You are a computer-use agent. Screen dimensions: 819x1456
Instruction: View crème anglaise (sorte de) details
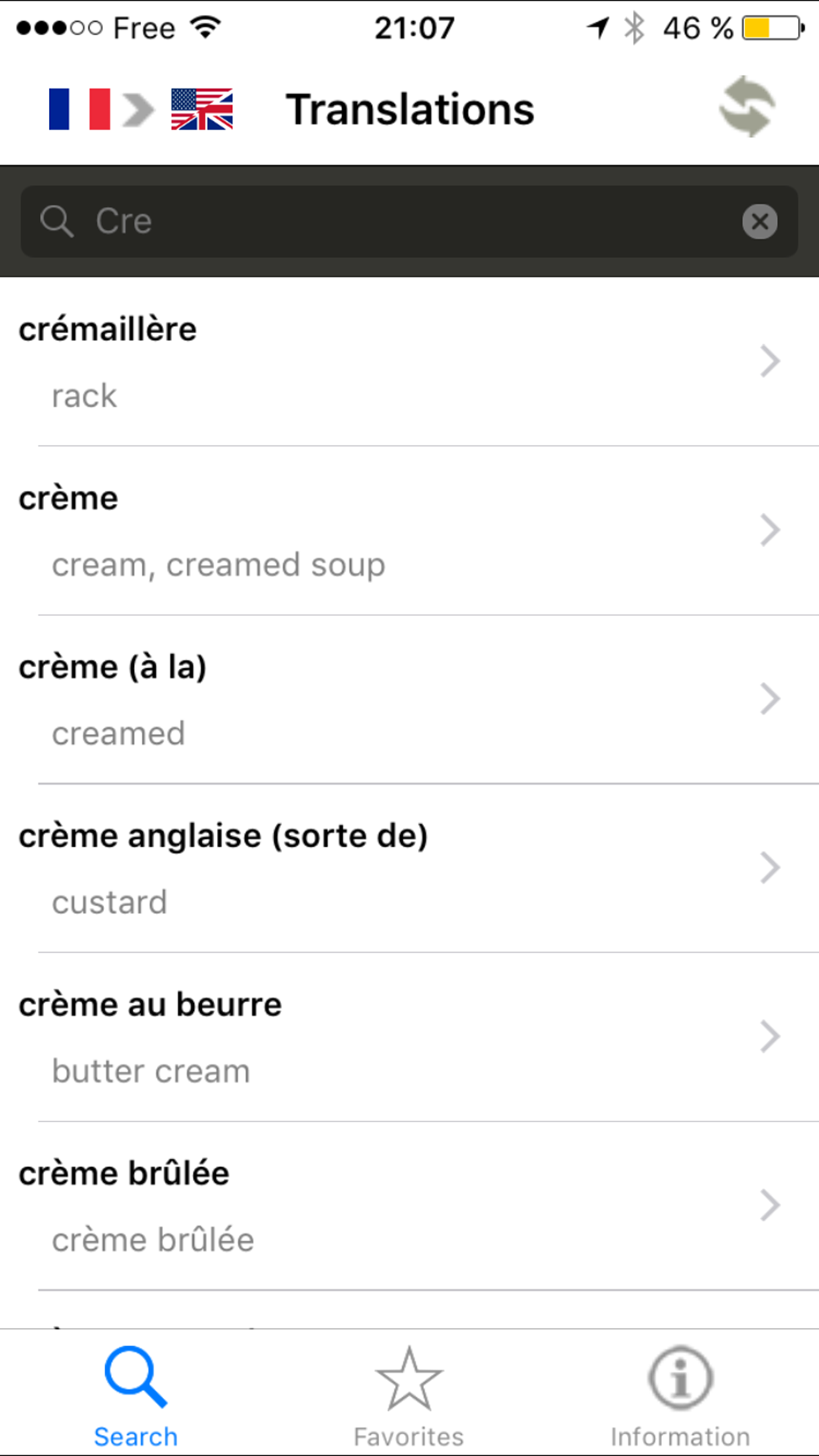coord(409,868)
